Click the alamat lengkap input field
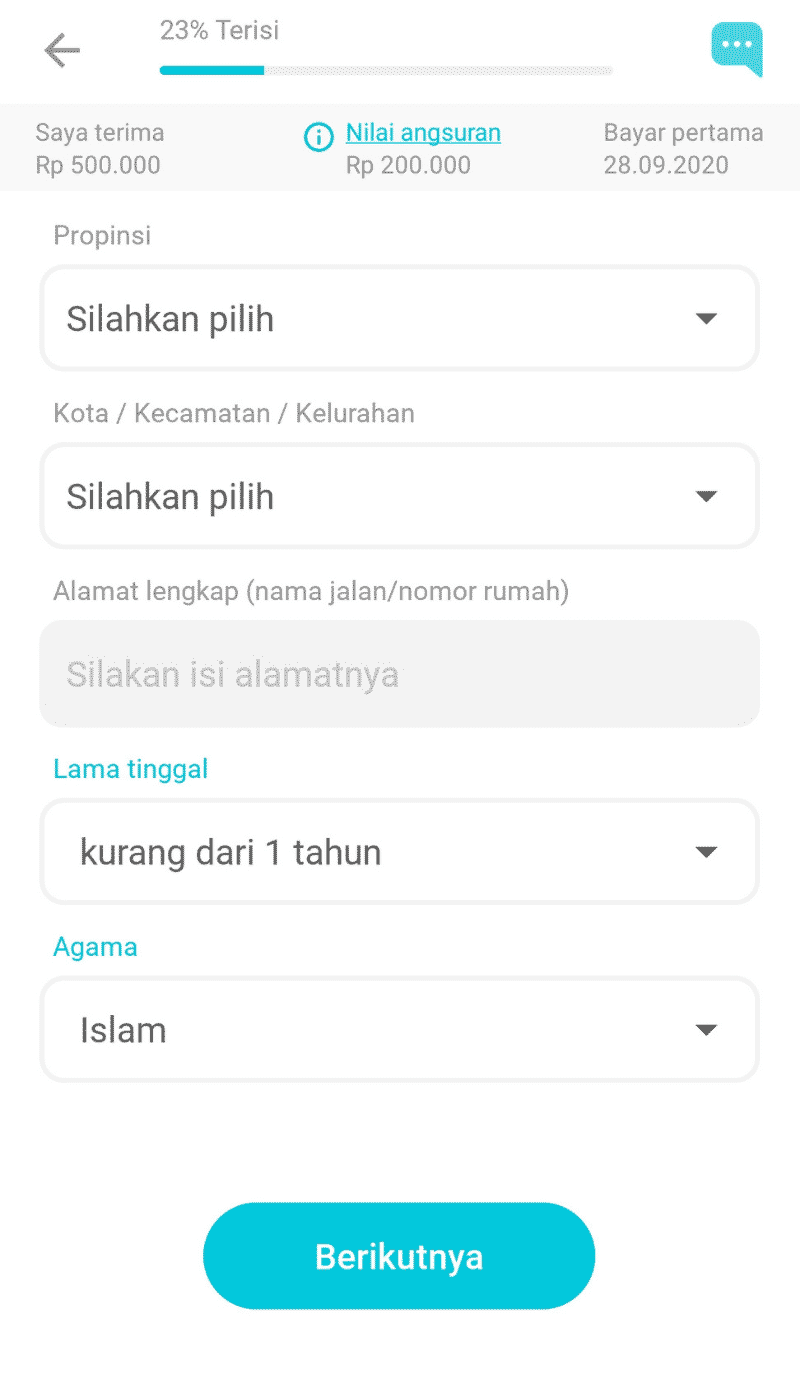The height and width of the screenshot is (1400, 800). tap(399, 673)
